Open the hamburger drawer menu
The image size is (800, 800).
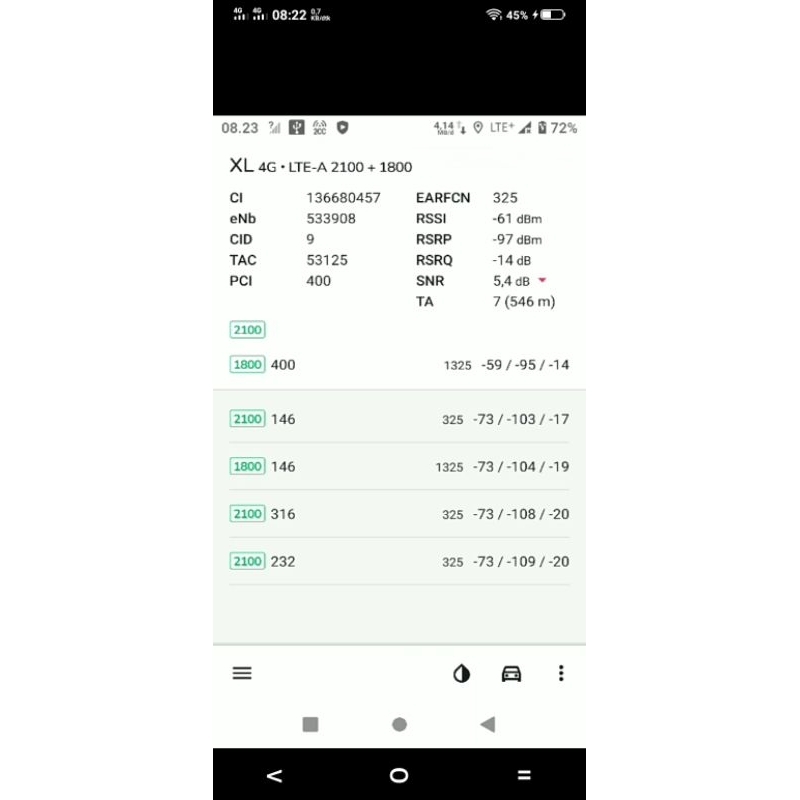(242, 673)
